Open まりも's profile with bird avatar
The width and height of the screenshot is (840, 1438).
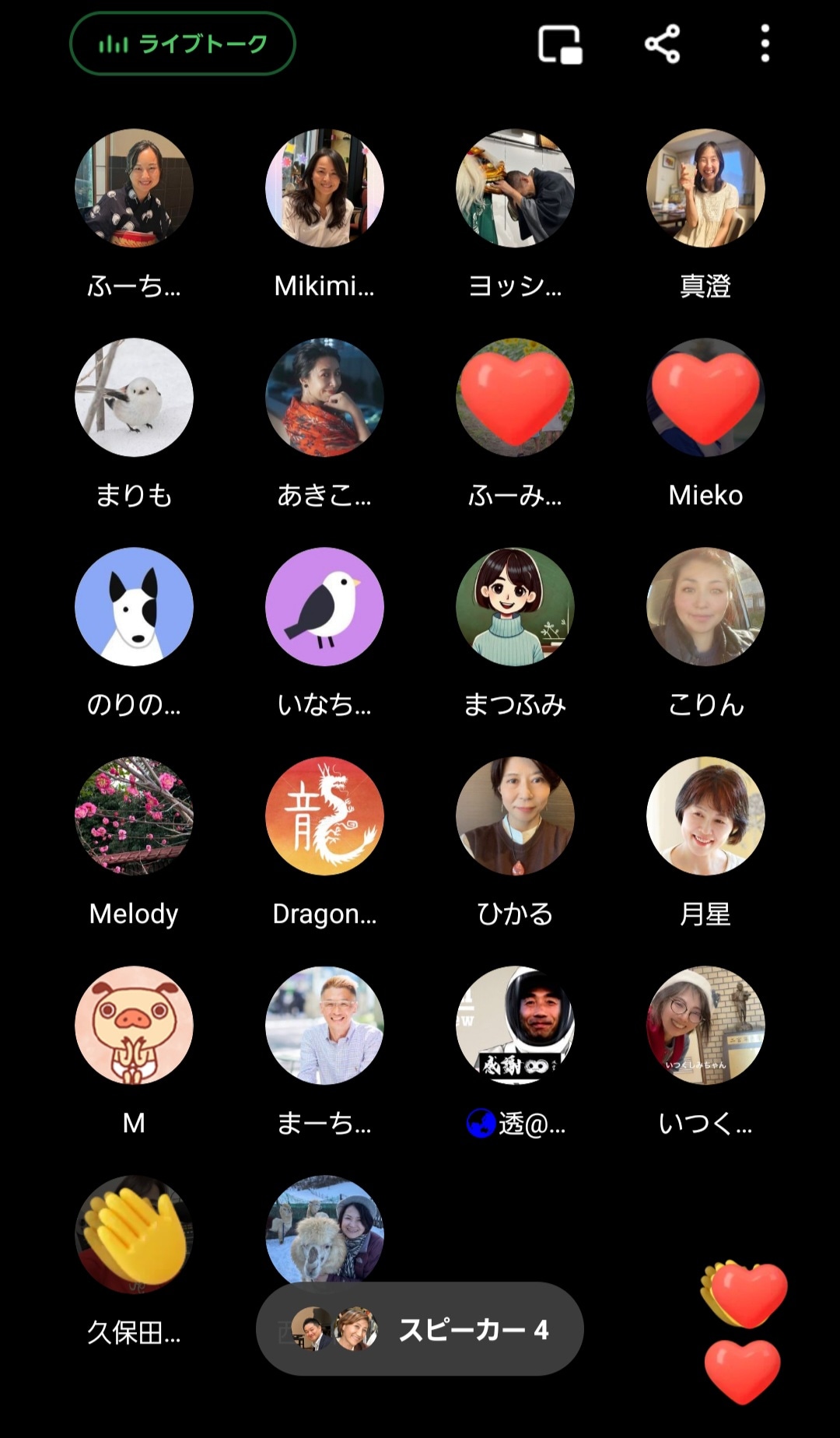click(x=134, y=398)
